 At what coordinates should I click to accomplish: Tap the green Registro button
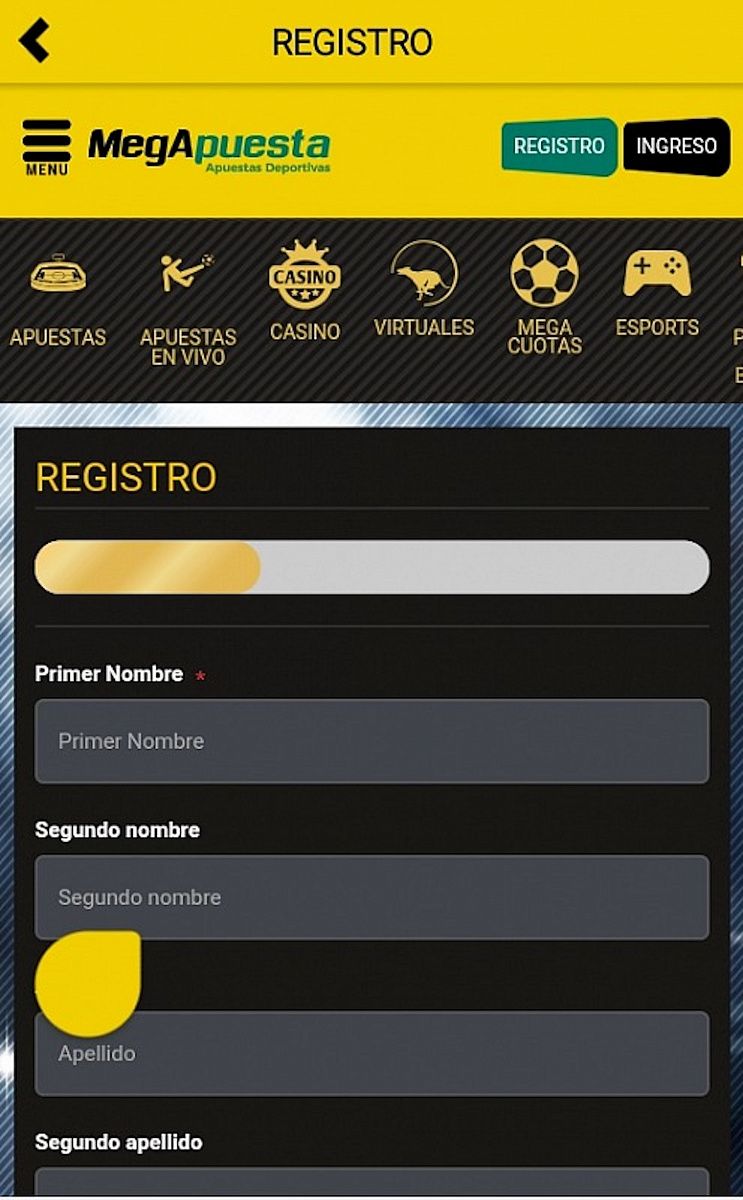[x=559, y=146]
